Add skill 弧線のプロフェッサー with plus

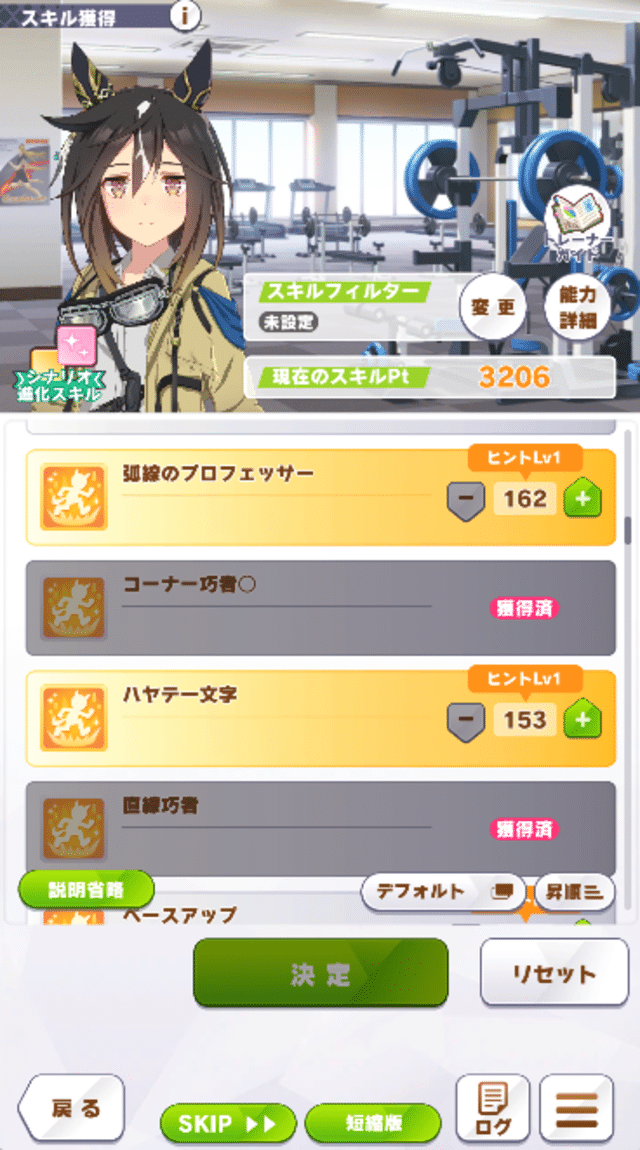[x=583, y=498]
